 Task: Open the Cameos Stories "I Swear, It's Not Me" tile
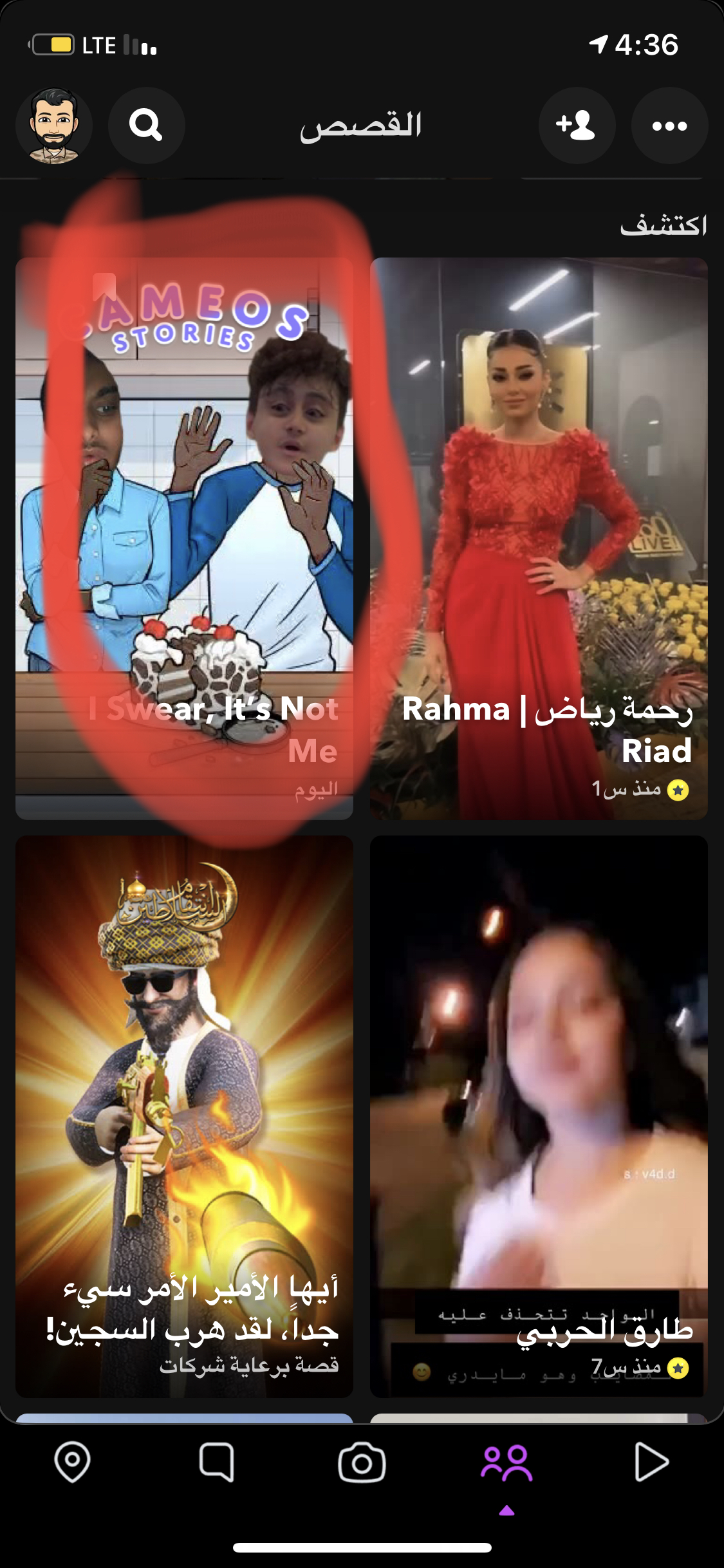tap(184, 538)
